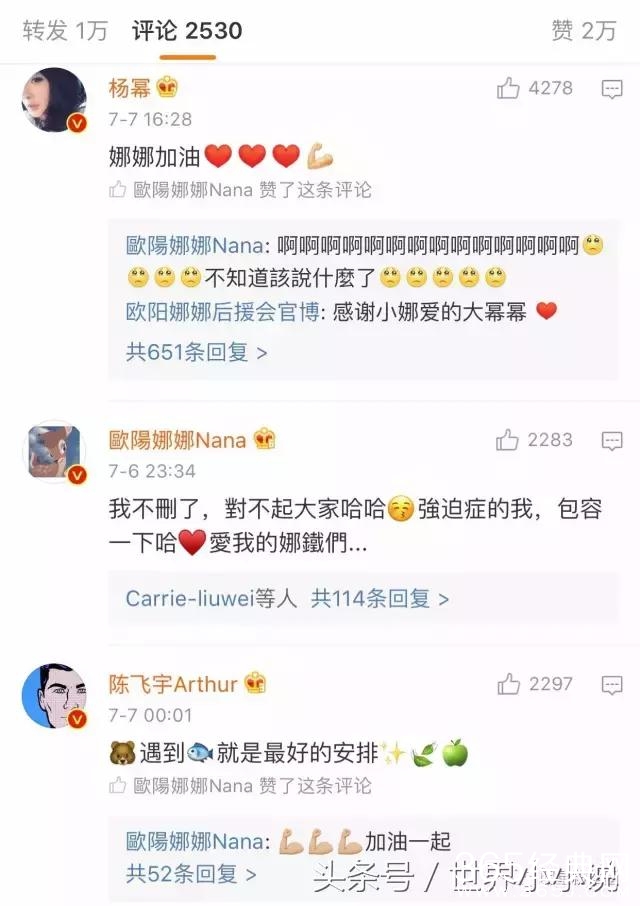Reply to 杨幂's comment

pos(612,90)
